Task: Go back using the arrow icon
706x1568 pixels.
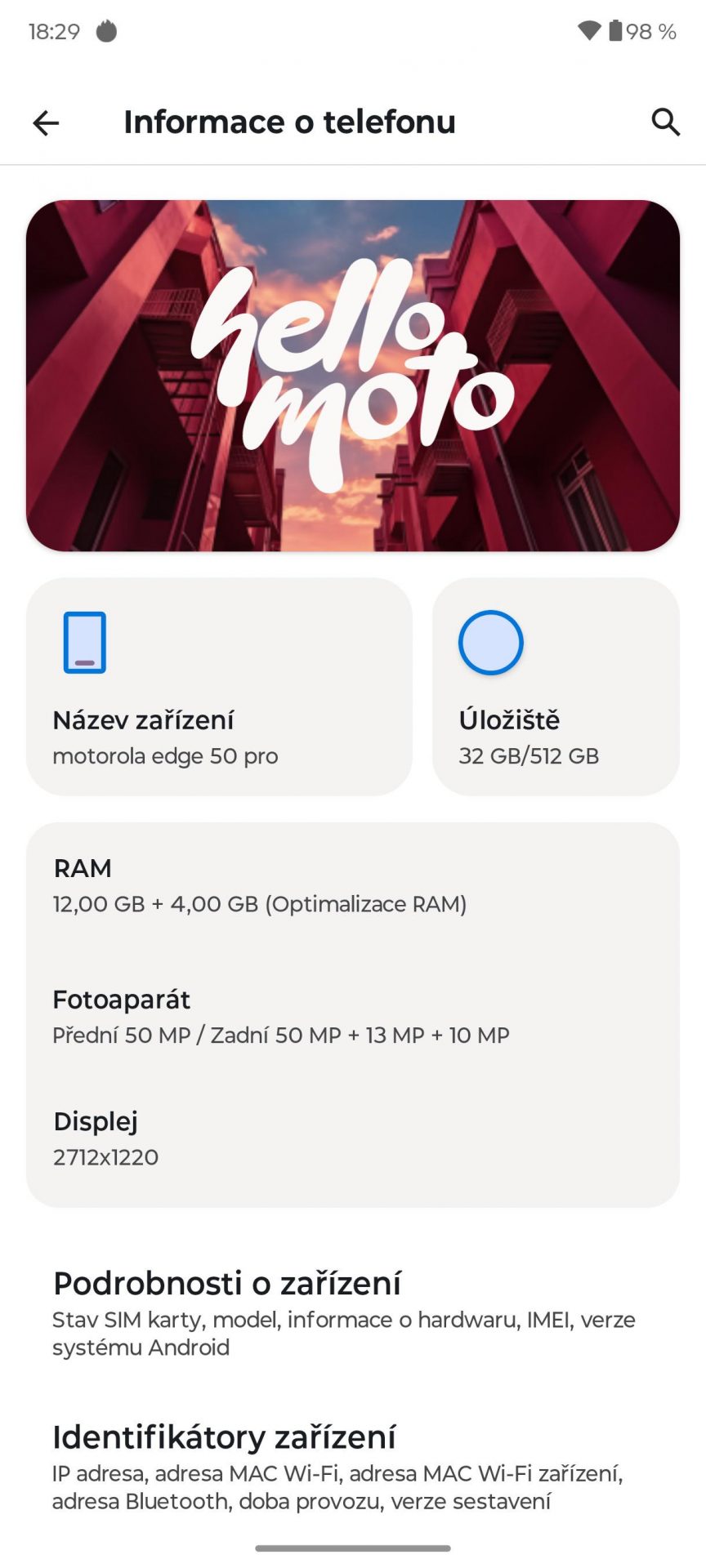Action: (46, 122)
